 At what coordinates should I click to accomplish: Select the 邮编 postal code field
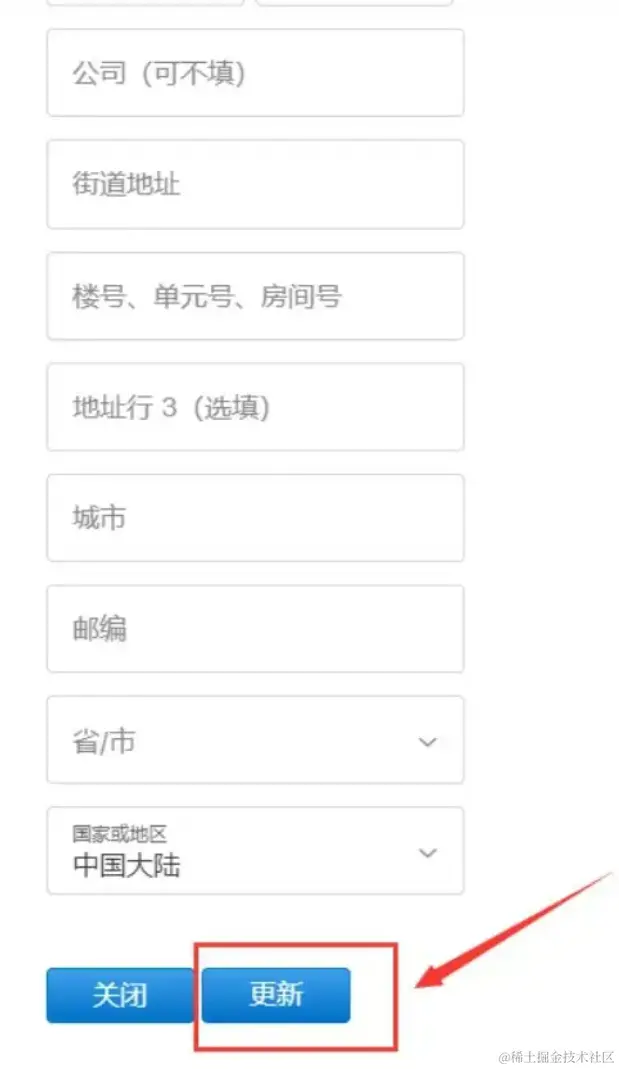click(x=255, y=629)
